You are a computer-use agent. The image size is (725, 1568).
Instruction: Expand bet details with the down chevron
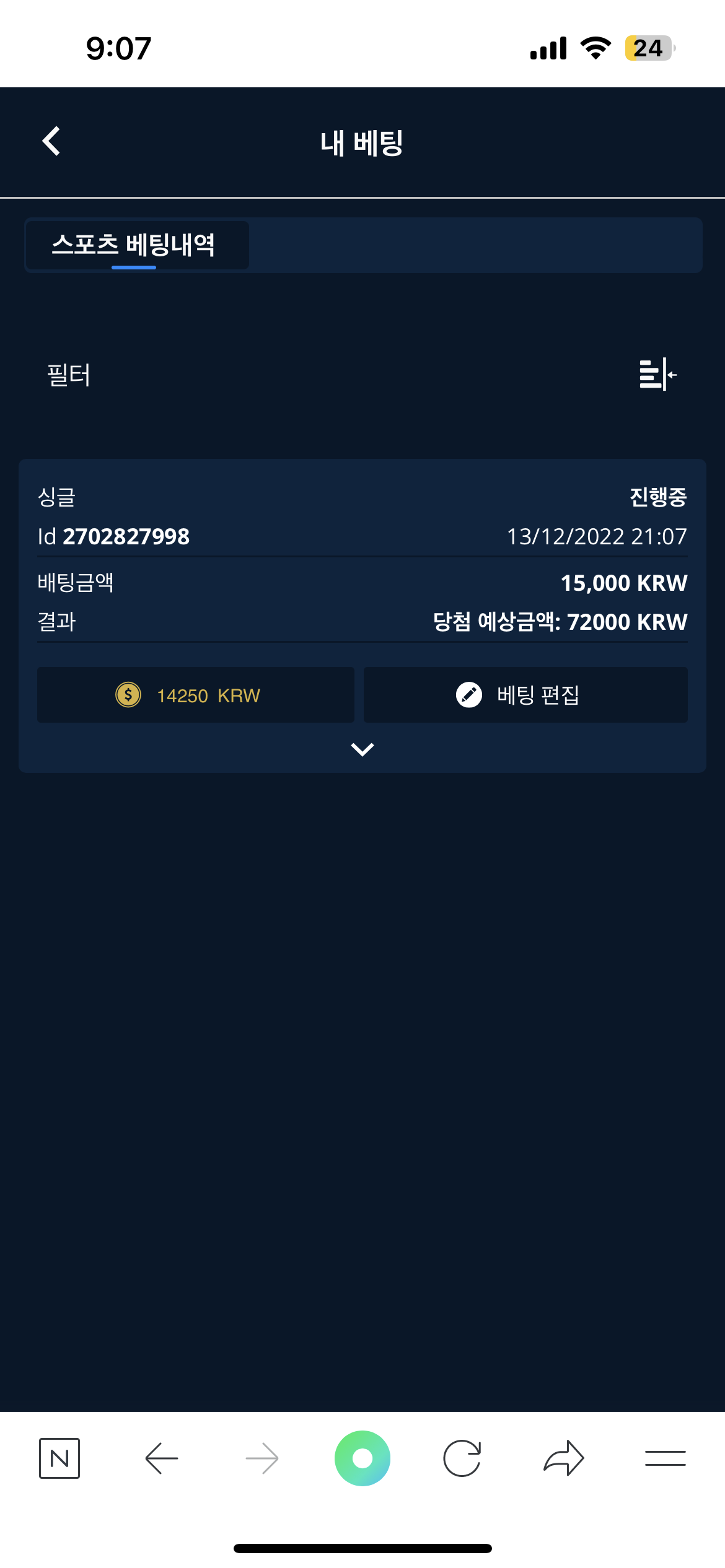[x=362, y=749]
